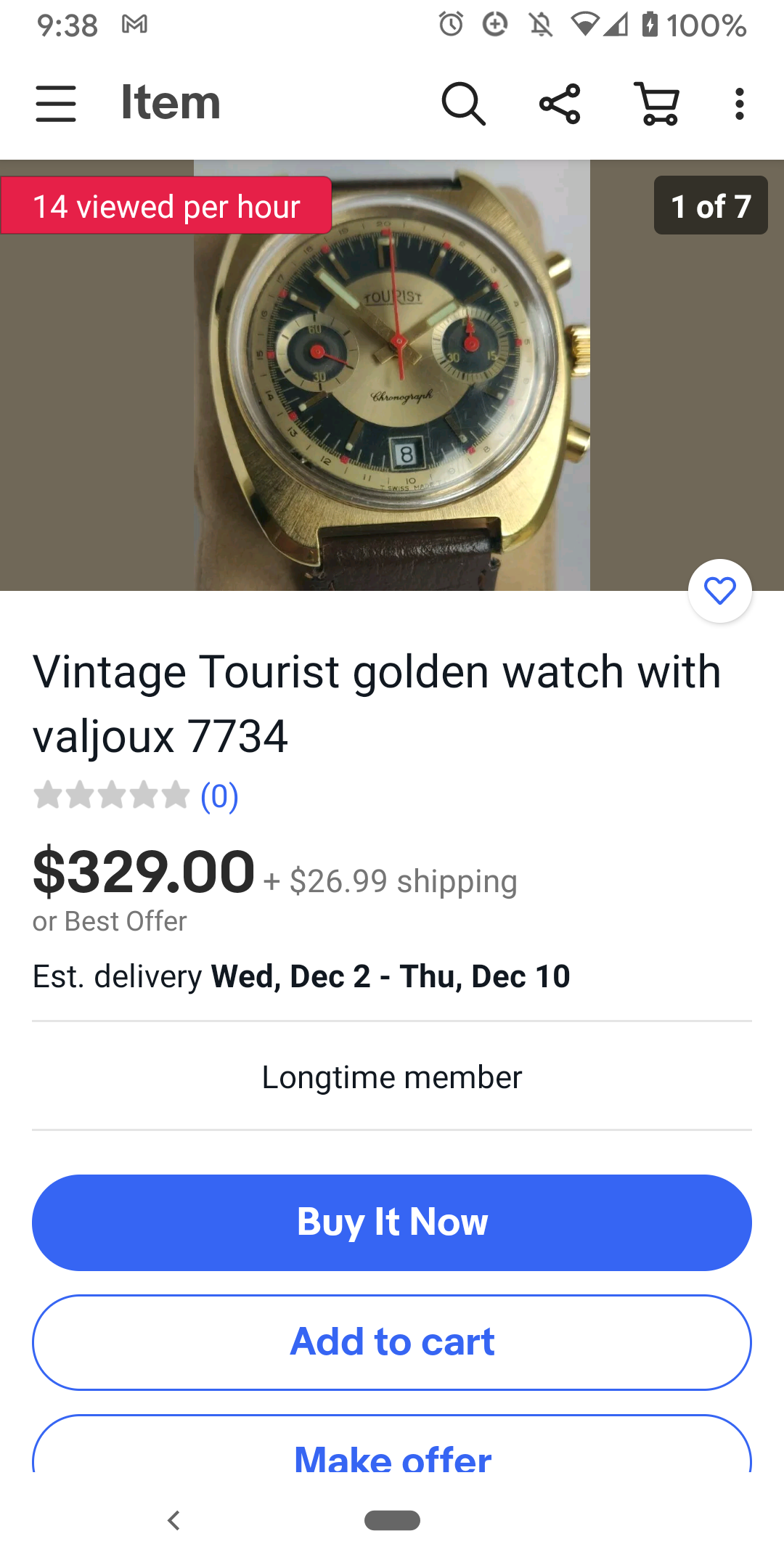Go back using system back button
The height and width of the screenshot is (1568, 784).
pyautogui.click(x=173, y=1520)
